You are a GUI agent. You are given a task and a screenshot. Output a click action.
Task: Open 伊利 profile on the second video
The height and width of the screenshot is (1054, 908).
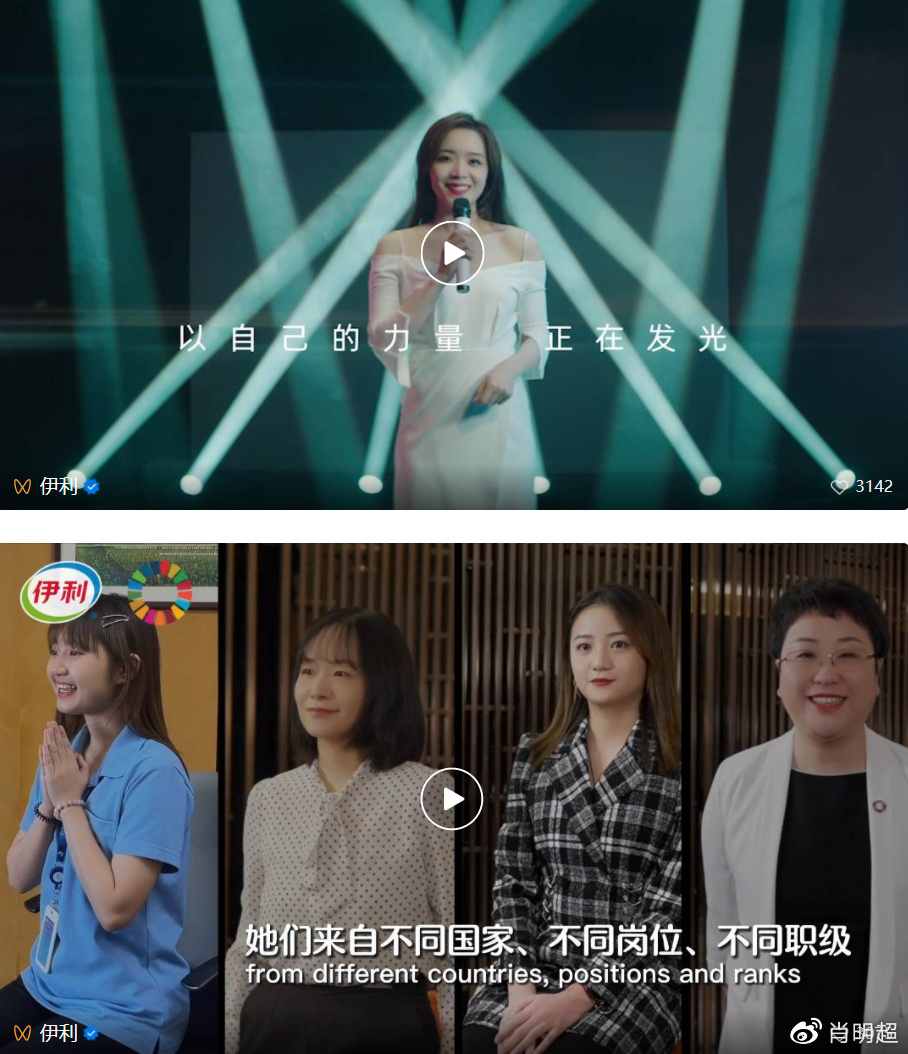pos(58,1032)
